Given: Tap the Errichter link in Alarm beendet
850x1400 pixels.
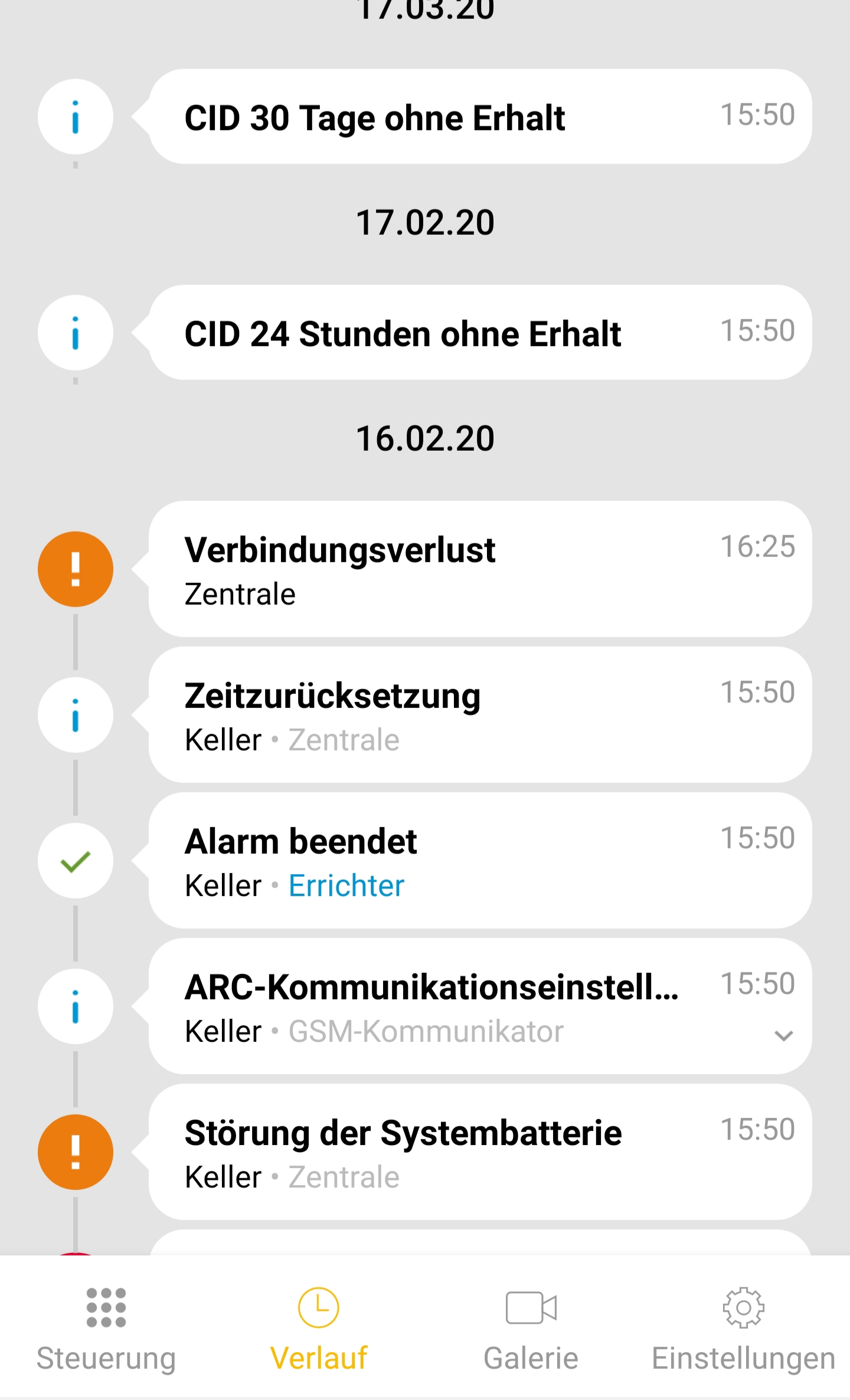Looking at the screenshot, I should pyautogui.click(x=346, y=886).
